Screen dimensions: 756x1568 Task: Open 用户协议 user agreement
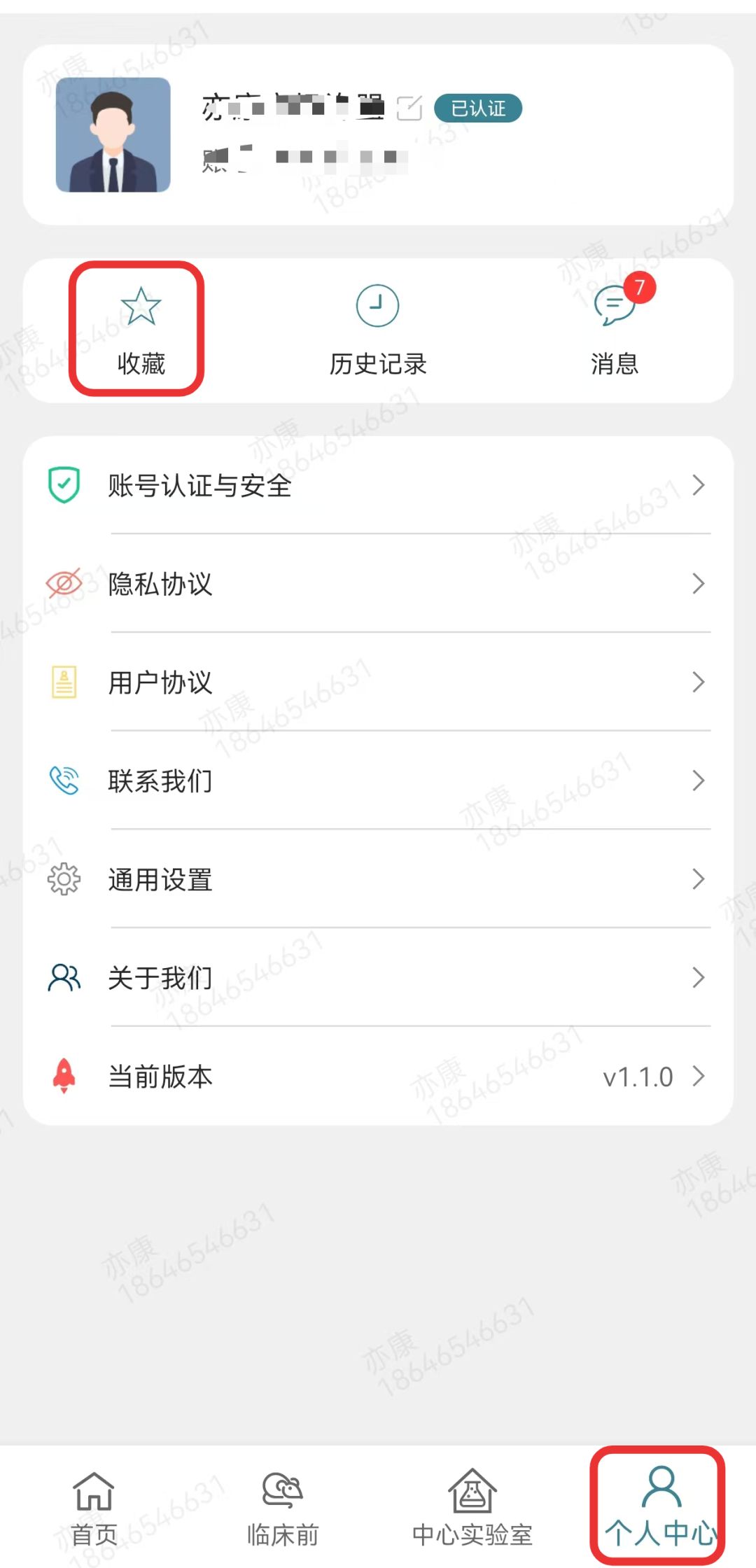point(378,682)
